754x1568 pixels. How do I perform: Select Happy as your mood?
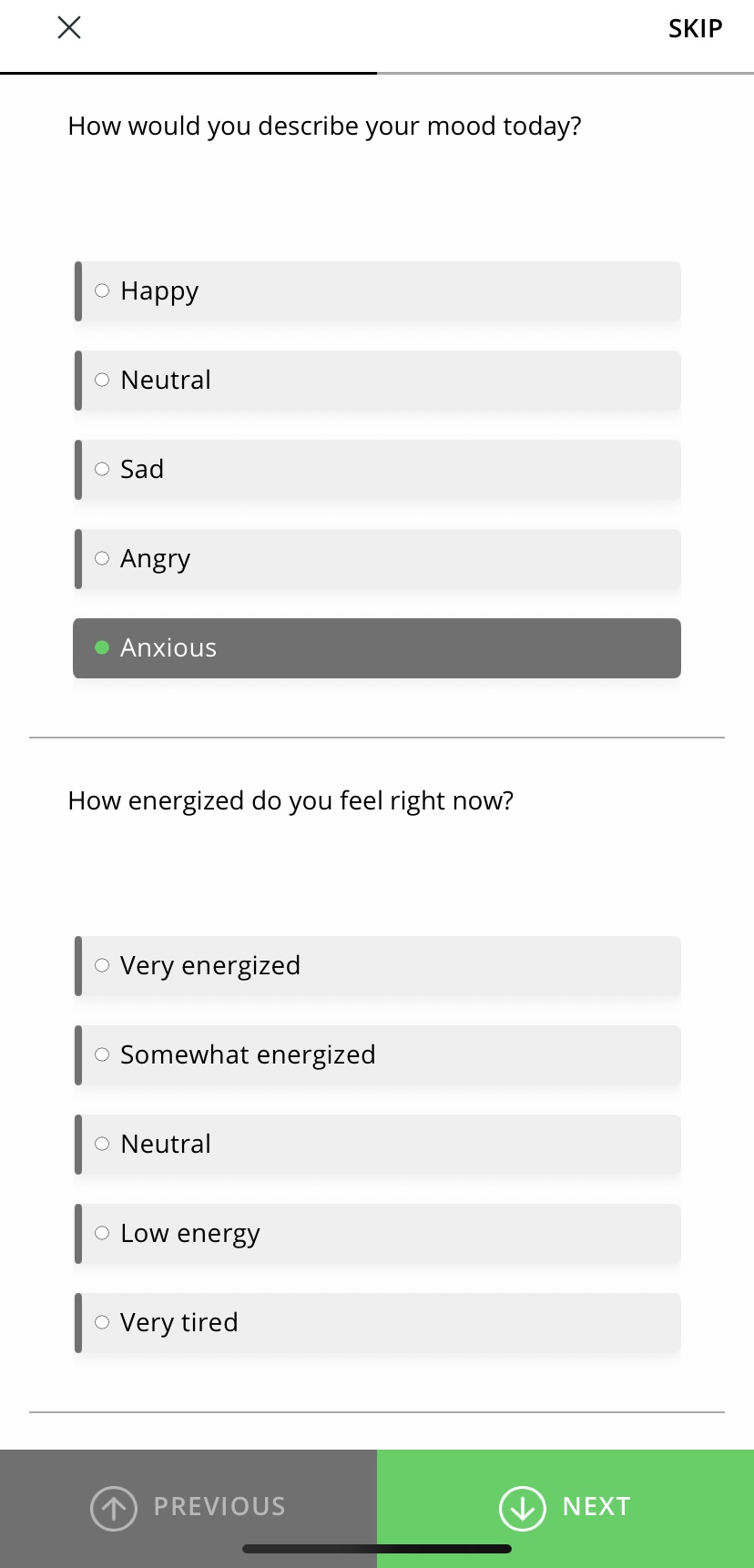tap(377, 291)
